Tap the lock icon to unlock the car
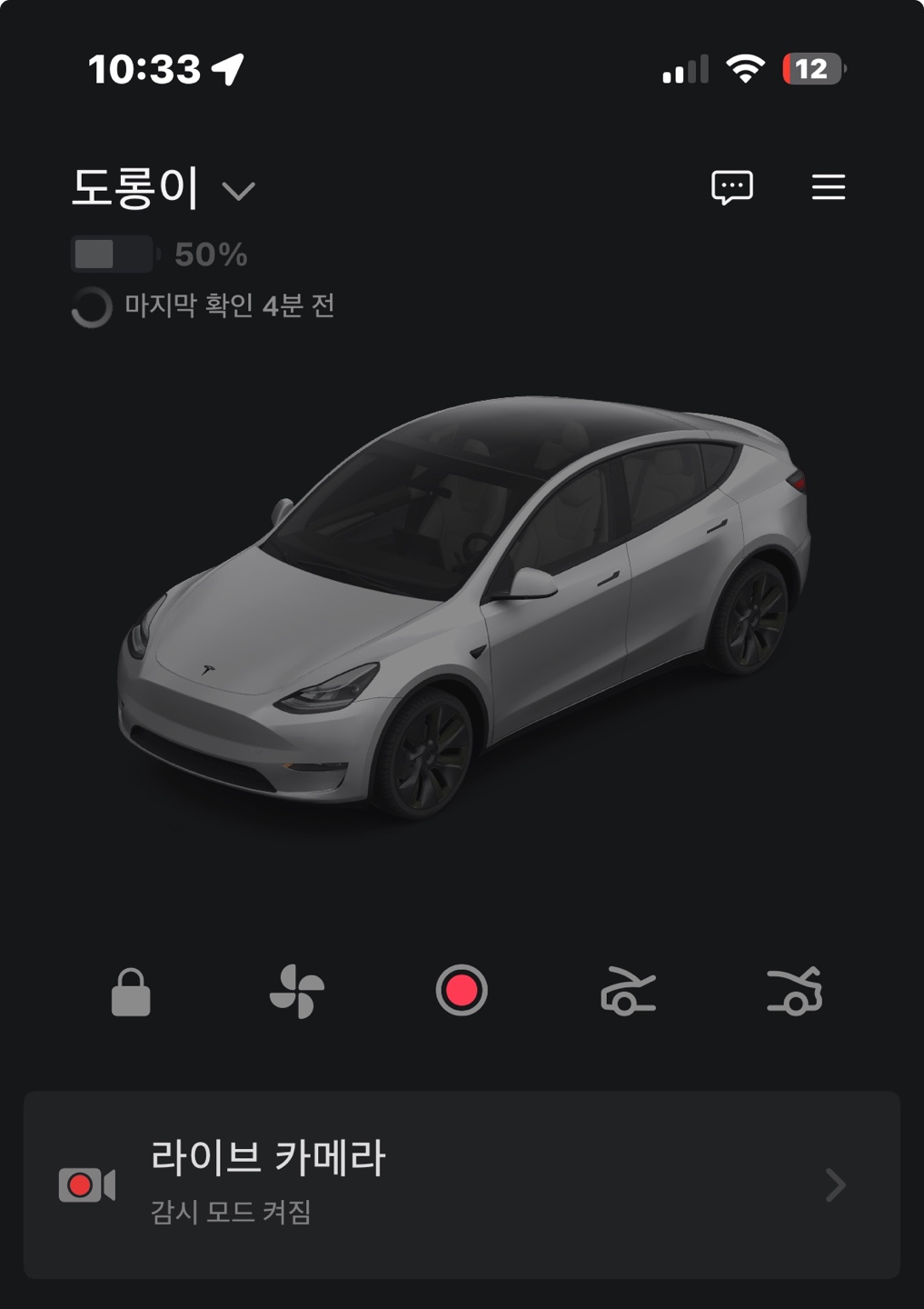Screen dimensions: 924x1309 click(131, 991)
